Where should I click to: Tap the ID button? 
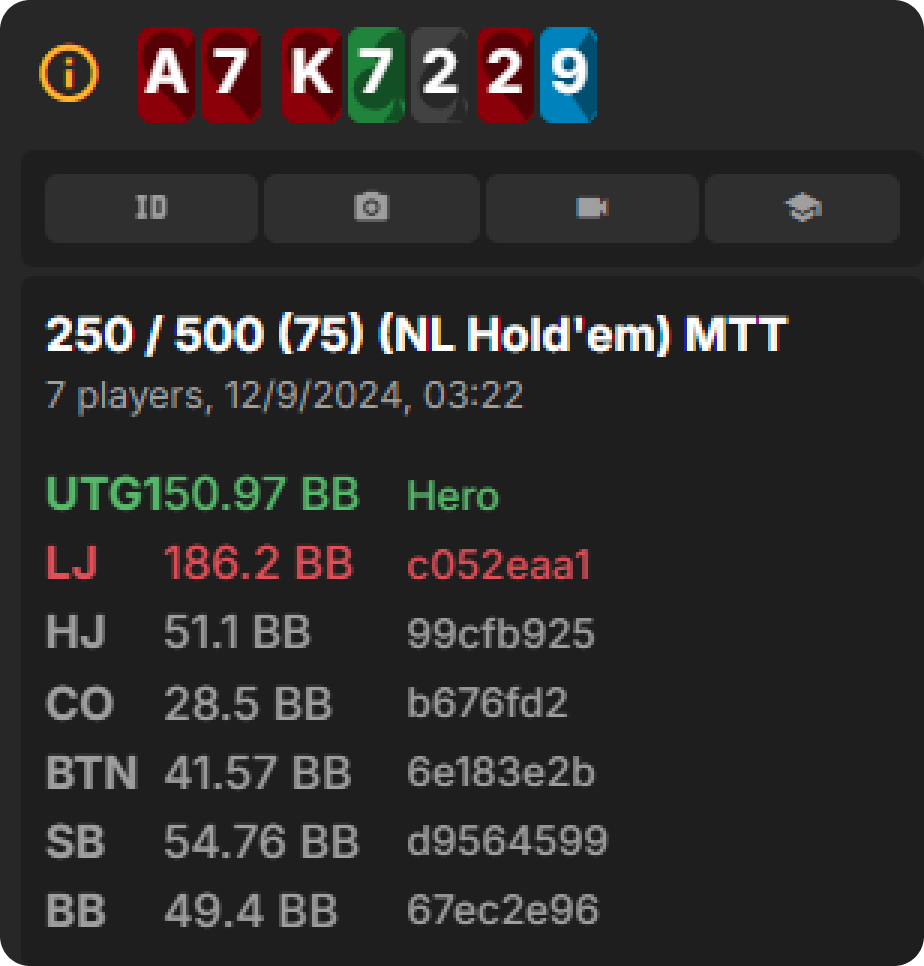point(151,208)
